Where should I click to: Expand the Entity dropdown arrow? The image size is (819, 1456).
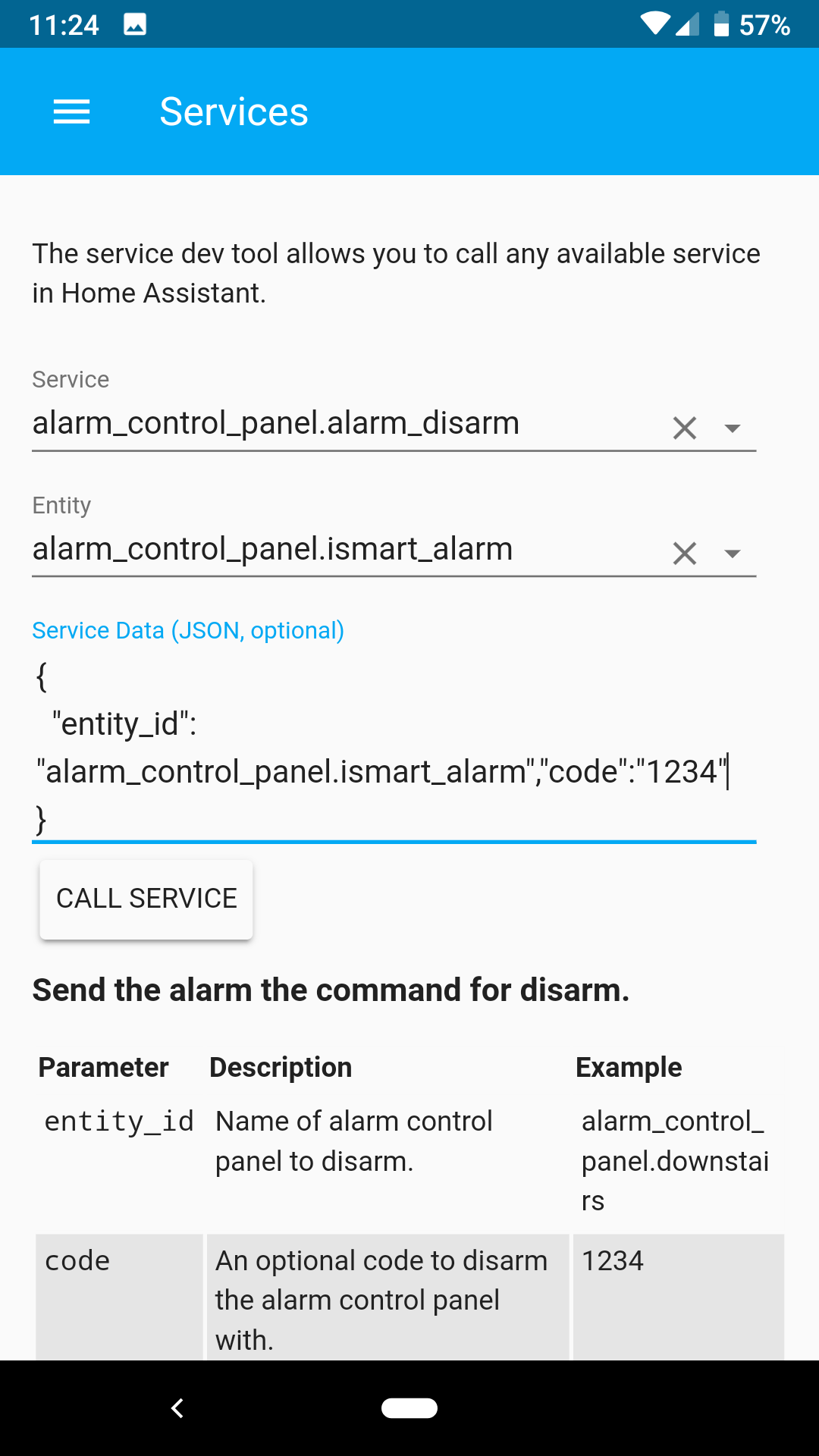click(x=732, y=554)
